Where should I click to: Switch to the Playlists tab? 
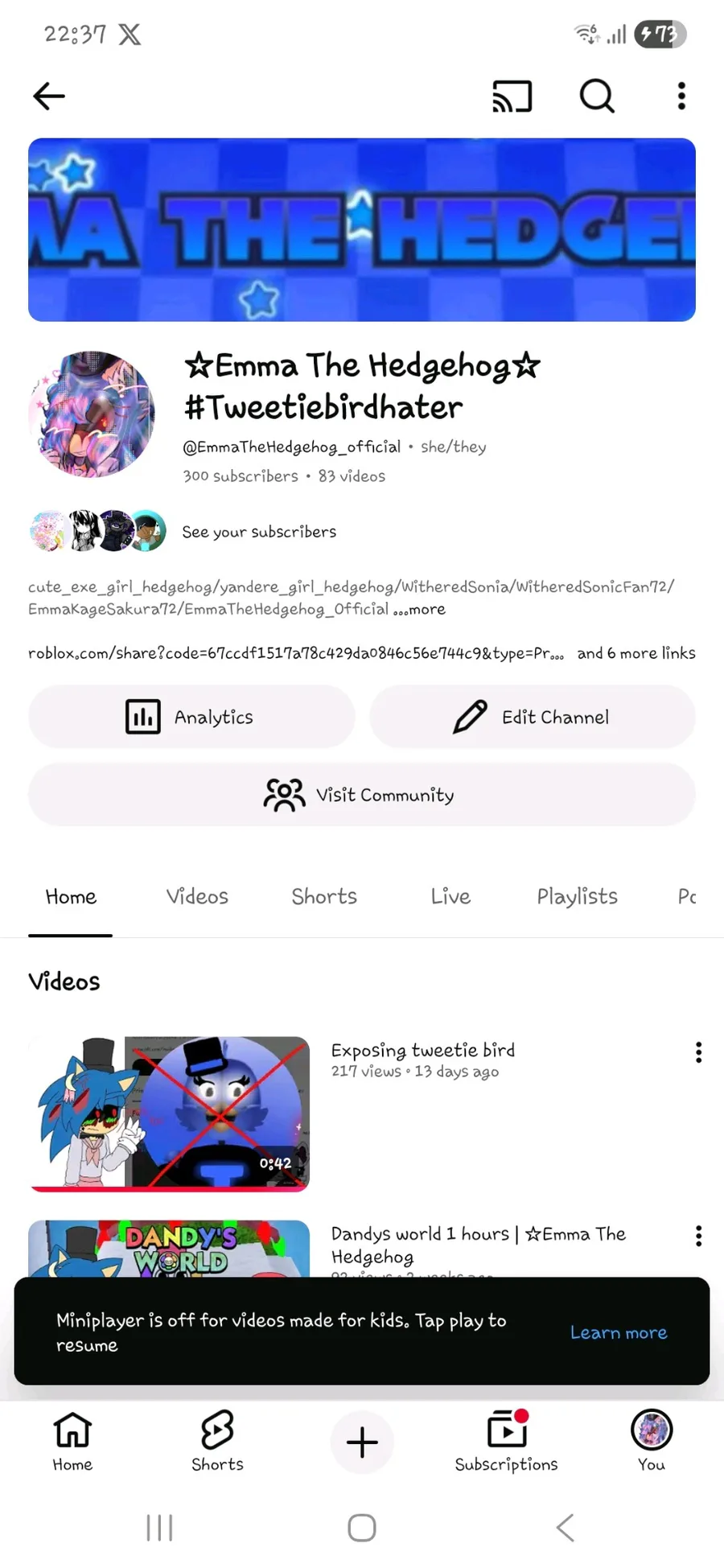click(577, 896)
